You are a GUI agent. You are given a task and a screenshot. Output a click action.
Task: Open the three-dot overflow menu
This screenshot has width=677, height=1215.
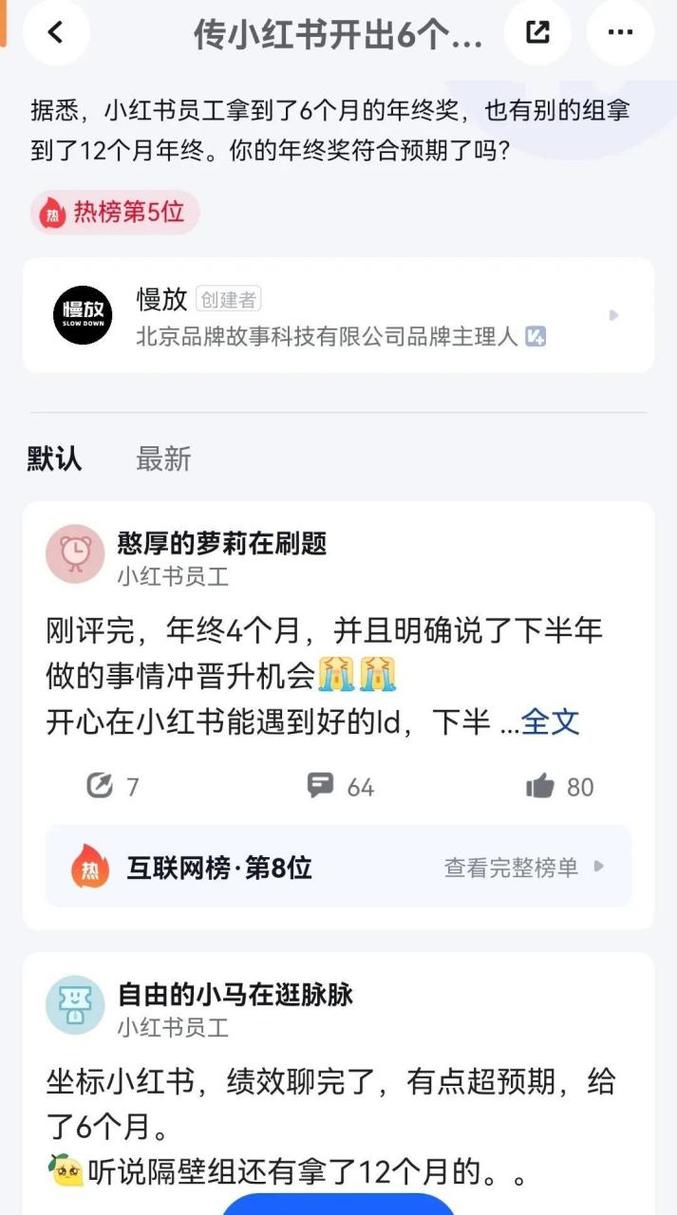[x=620, y=32]
